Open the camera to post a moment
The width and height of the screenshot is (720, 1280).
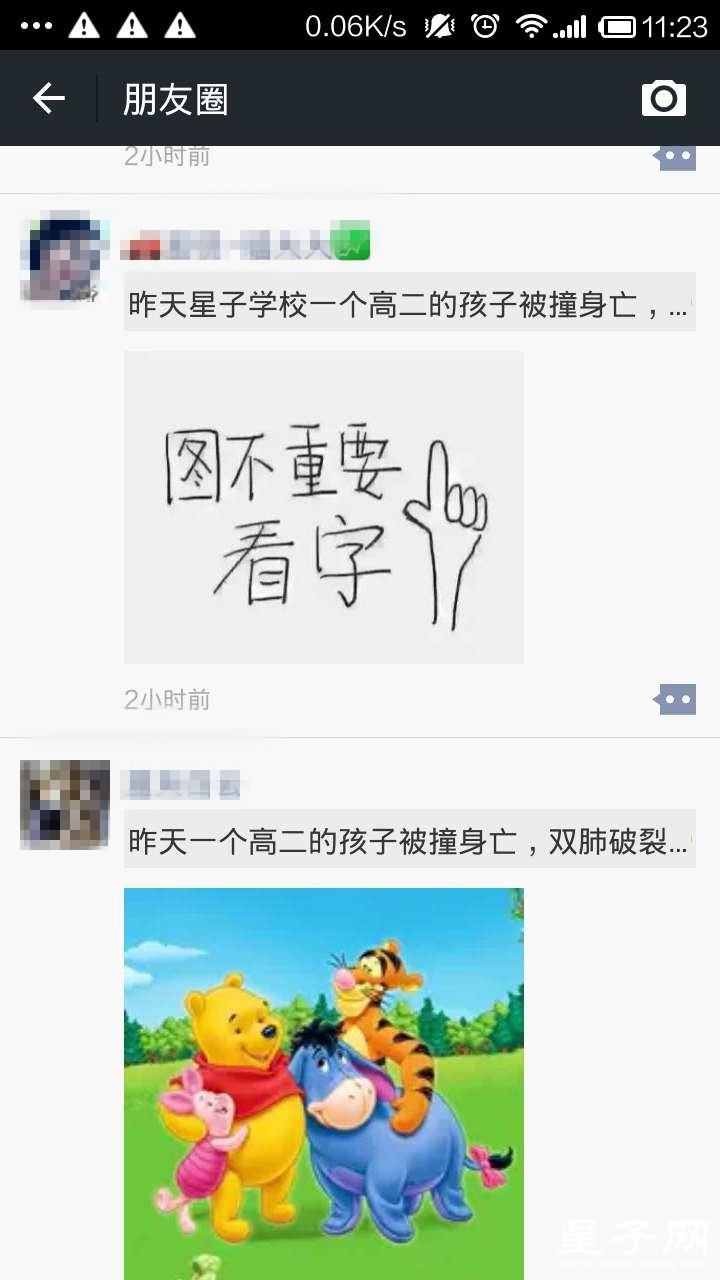[664, 98]
